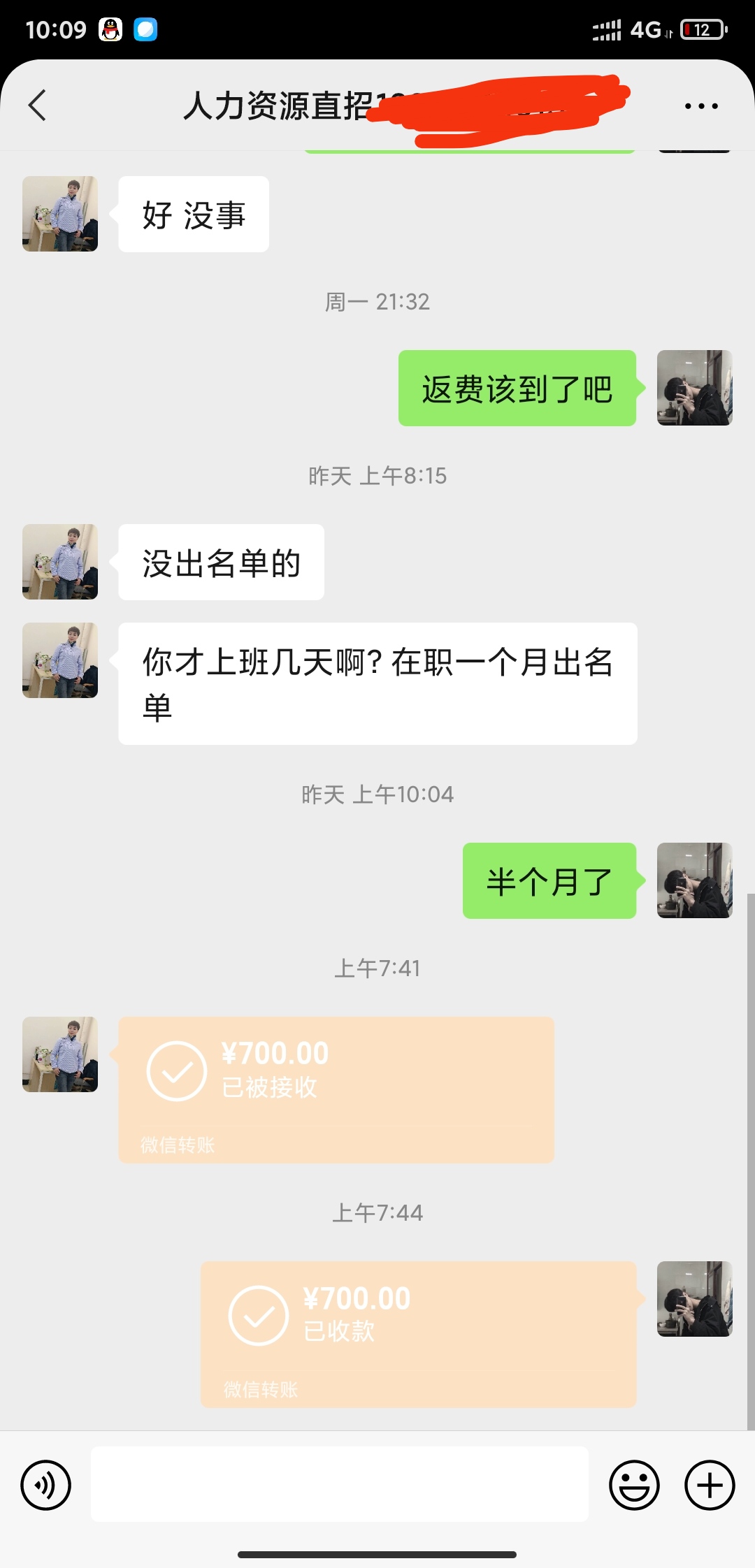755x1568 pixels.
Task: Open the emoji sticker panel
Action: pyautogui.click(x=634, y=1485)
